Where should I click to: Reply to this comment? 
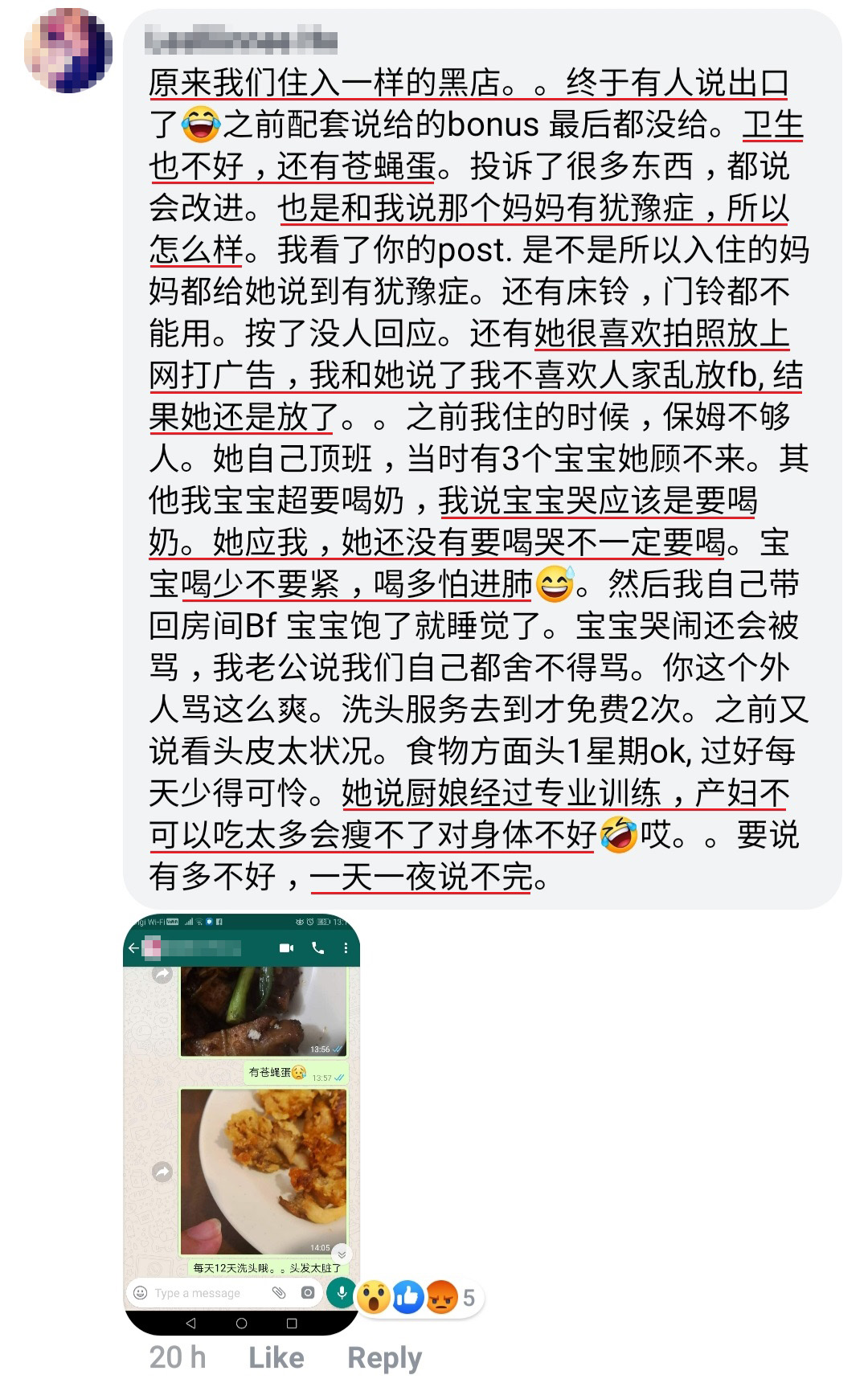(x=384, y=1357)
